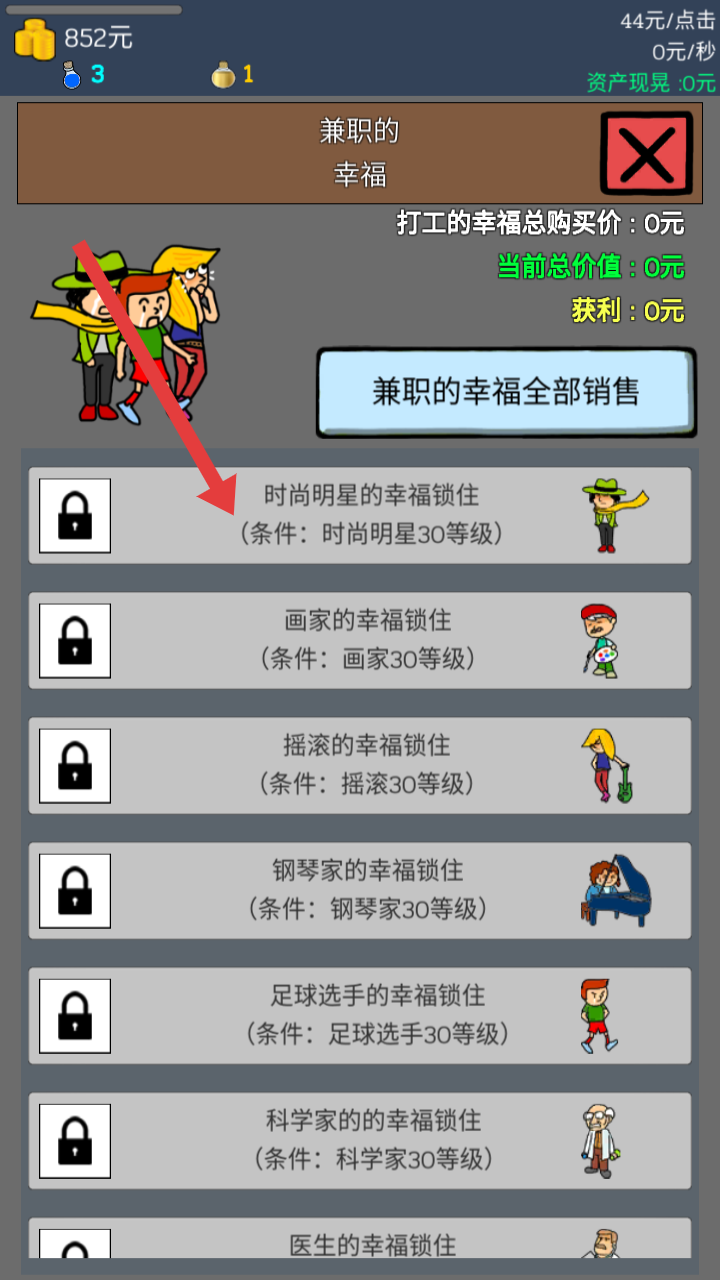Viewport: 720px width, 1280px height.
Task: Open the locked 钢琴家的幸福 row
Action: (x=360, y=890)
